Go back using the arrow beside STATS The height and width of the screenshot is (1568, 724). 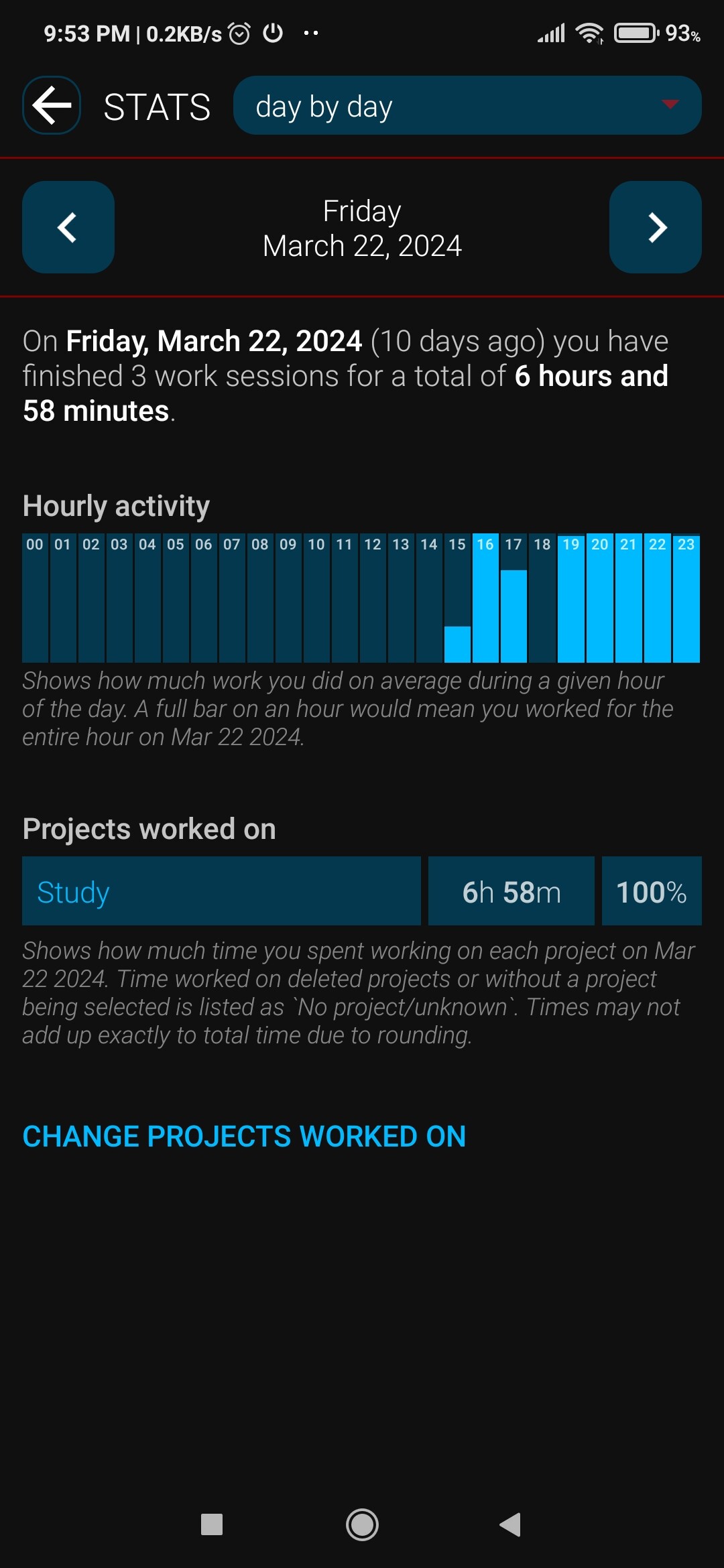point(52,105)
